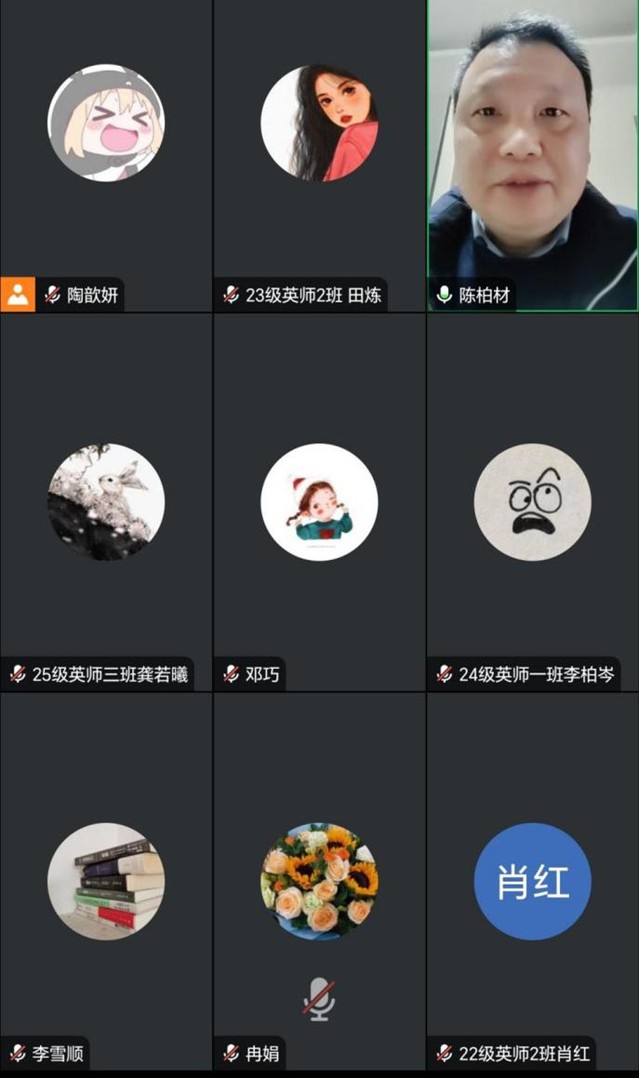Select the 23级英师2班 田炼 tile
This screenshot has height=1078, width=639.
(x=319, y=123)
